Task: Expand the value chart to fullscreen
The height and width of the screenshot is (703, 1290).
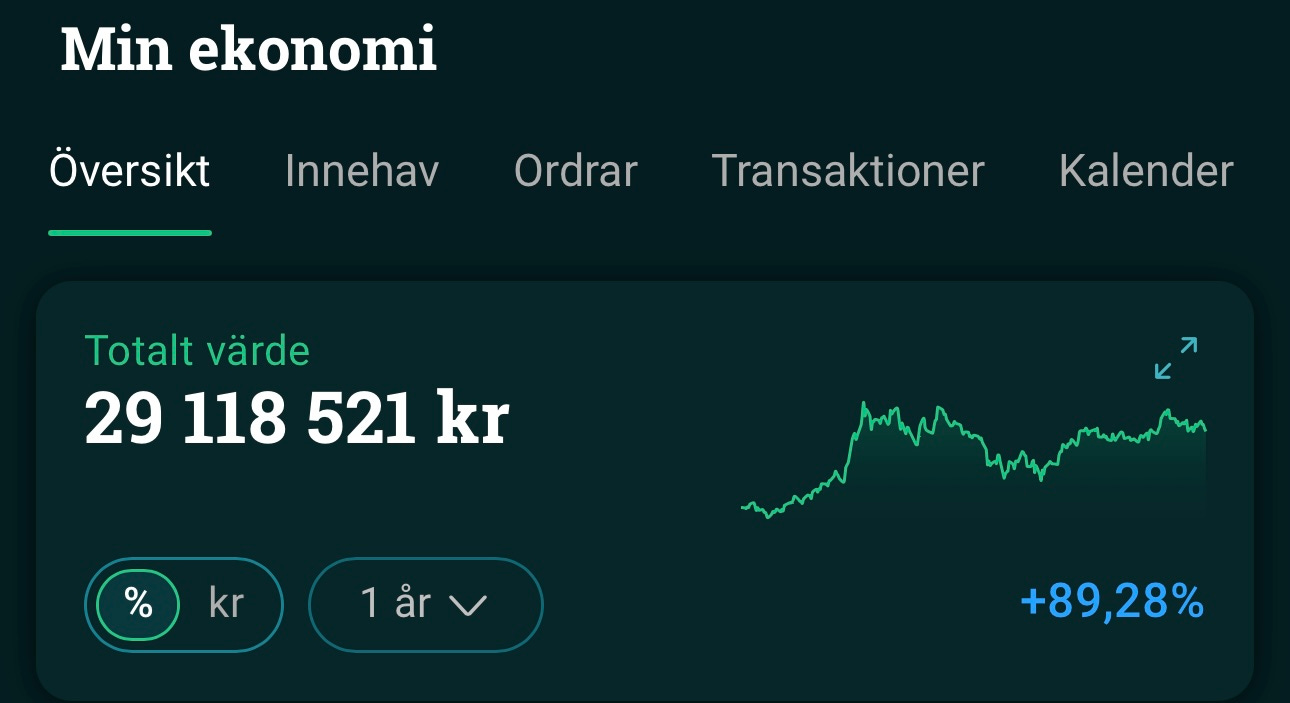Action: click(1175, 359)
